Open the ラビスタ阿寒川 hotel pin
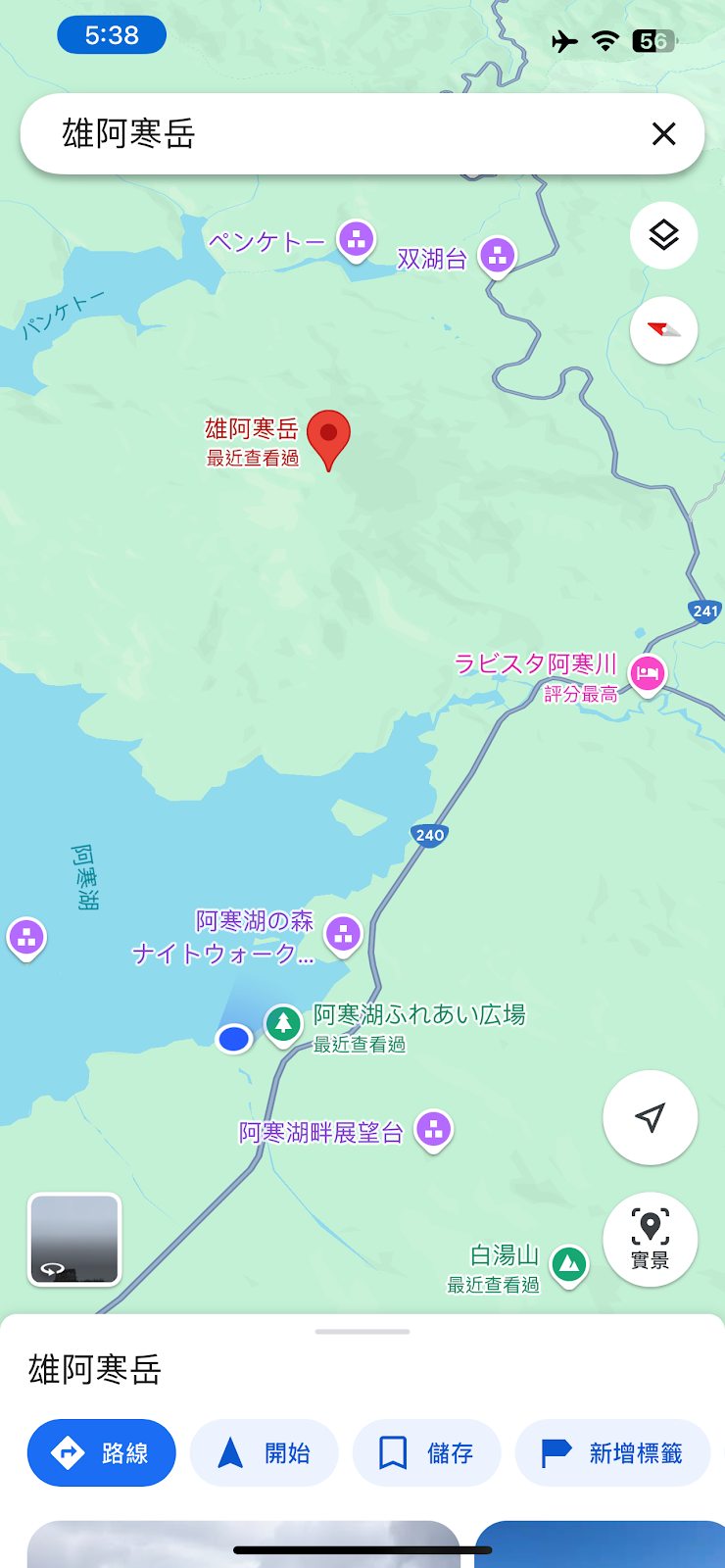This screenshot has height=1568, width=725. coord(647,673)
